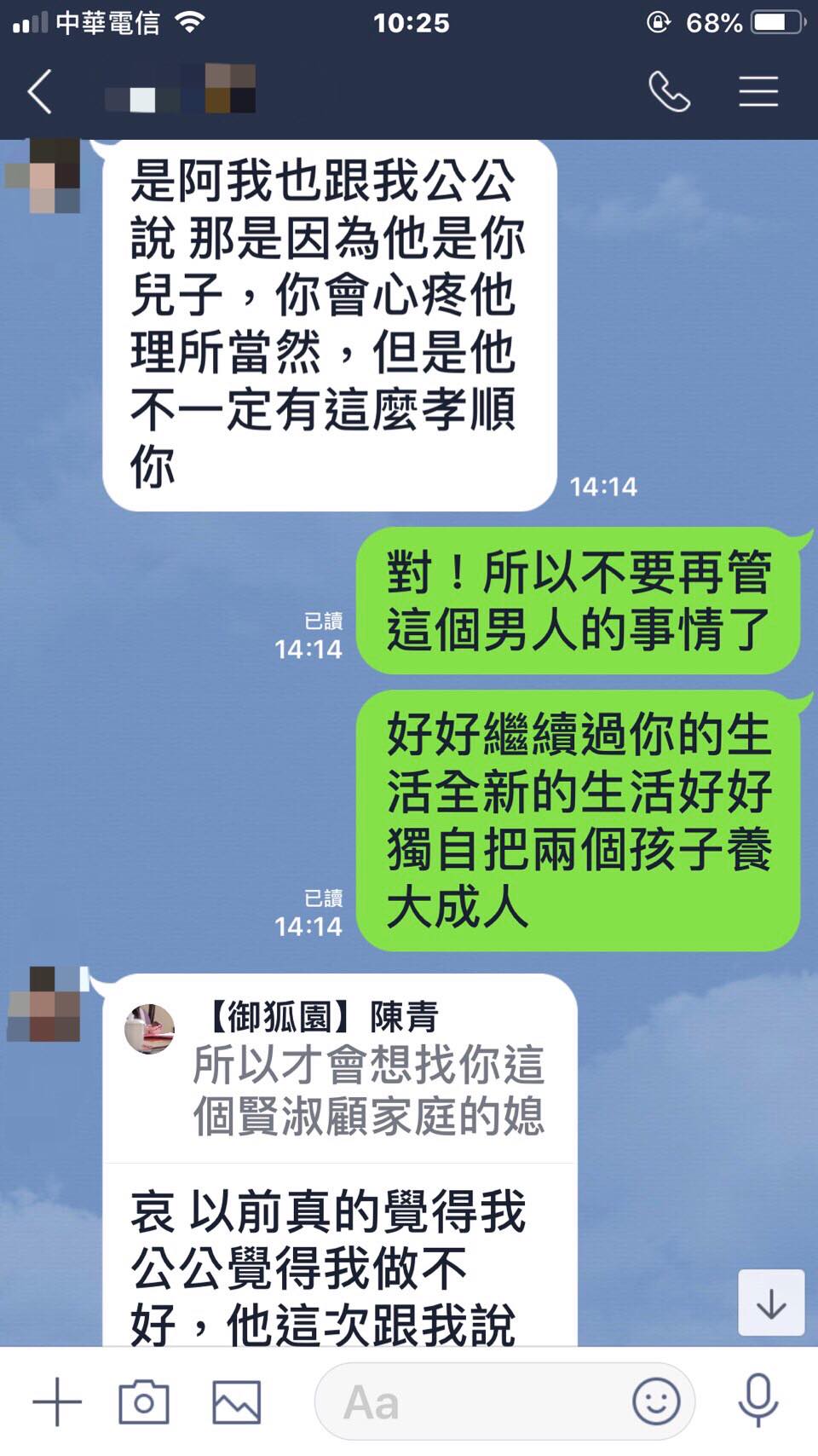Viewport: 818px width, 1456px height.
Task: Jump to latest messages with down arrow
Action: tap(771, 1303)
